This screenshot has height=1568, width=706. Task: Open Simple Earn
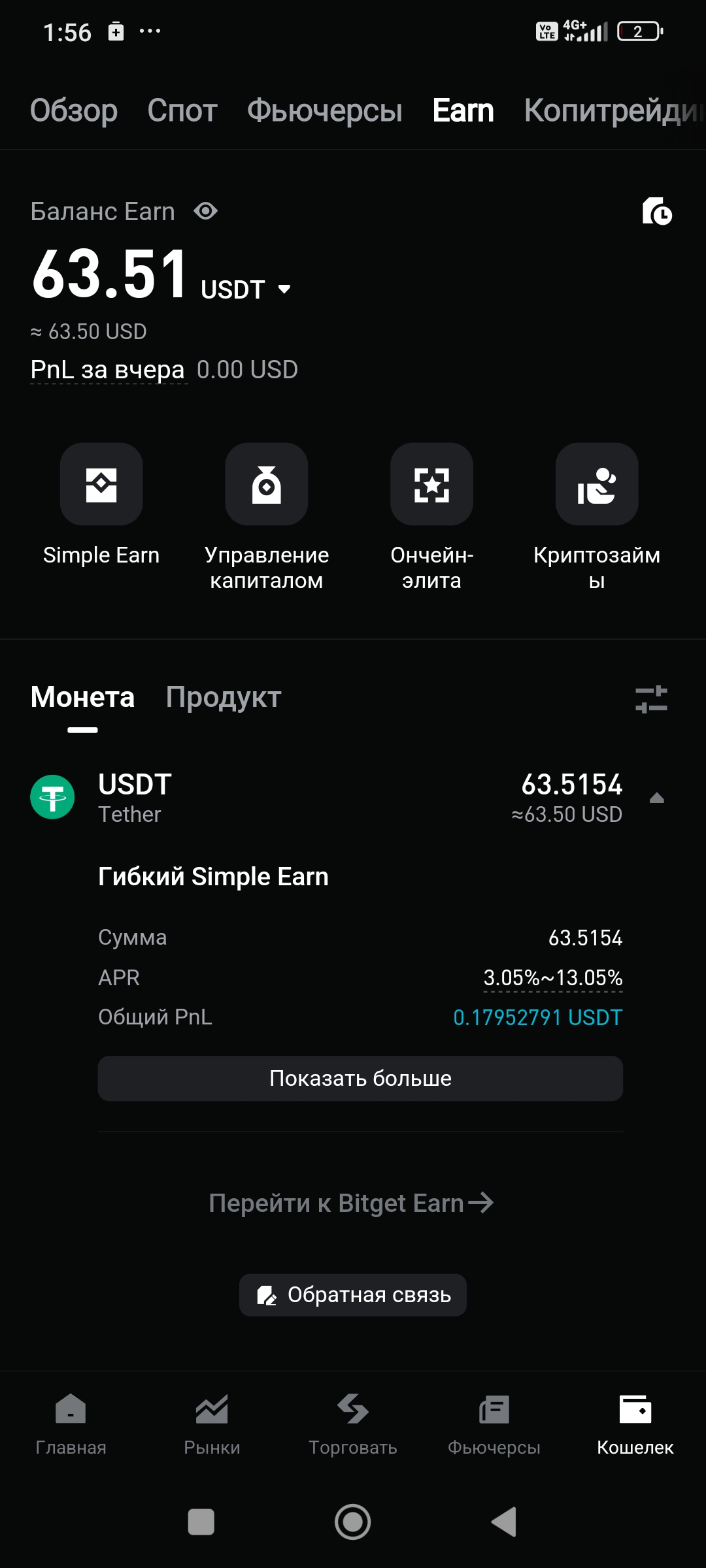click(101, 484)
